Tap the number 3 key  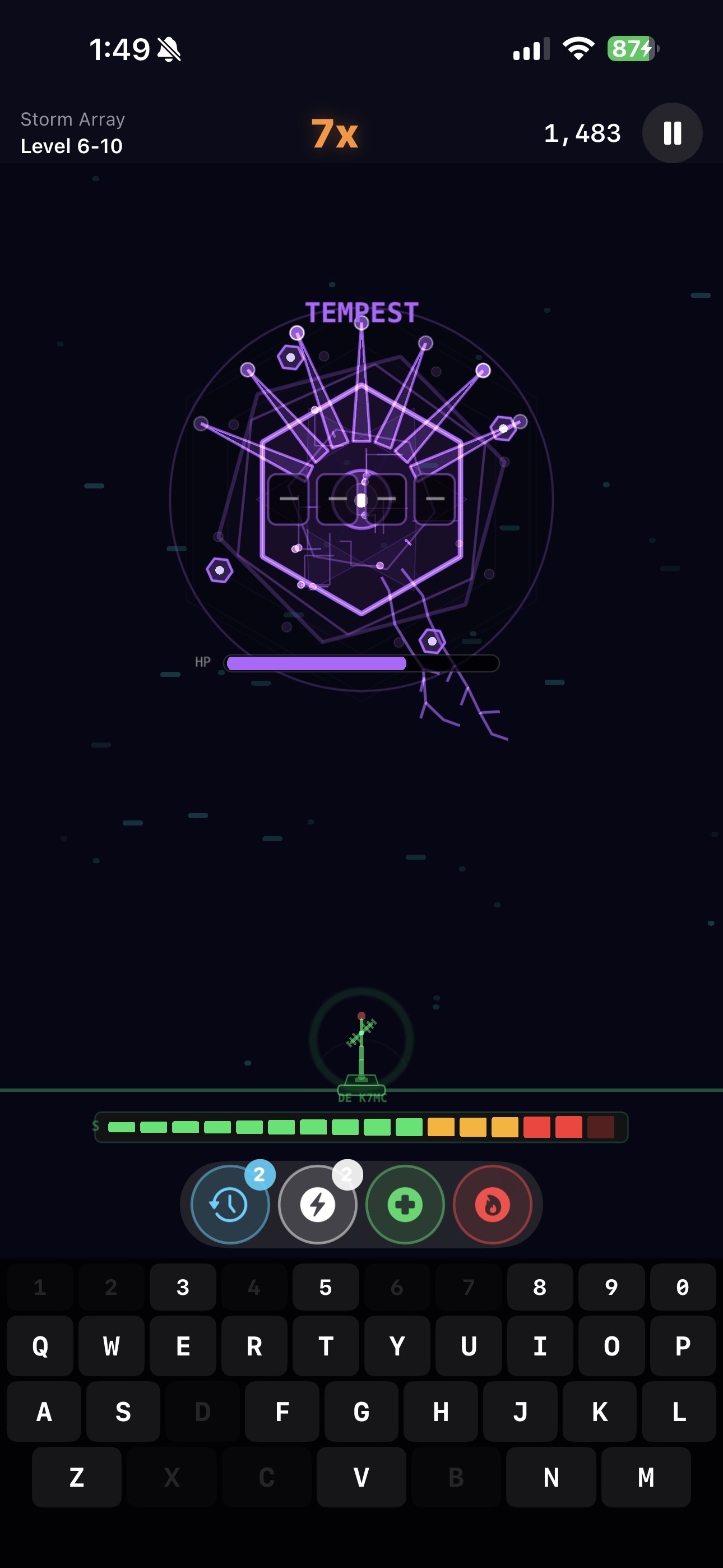[183, 1287]
